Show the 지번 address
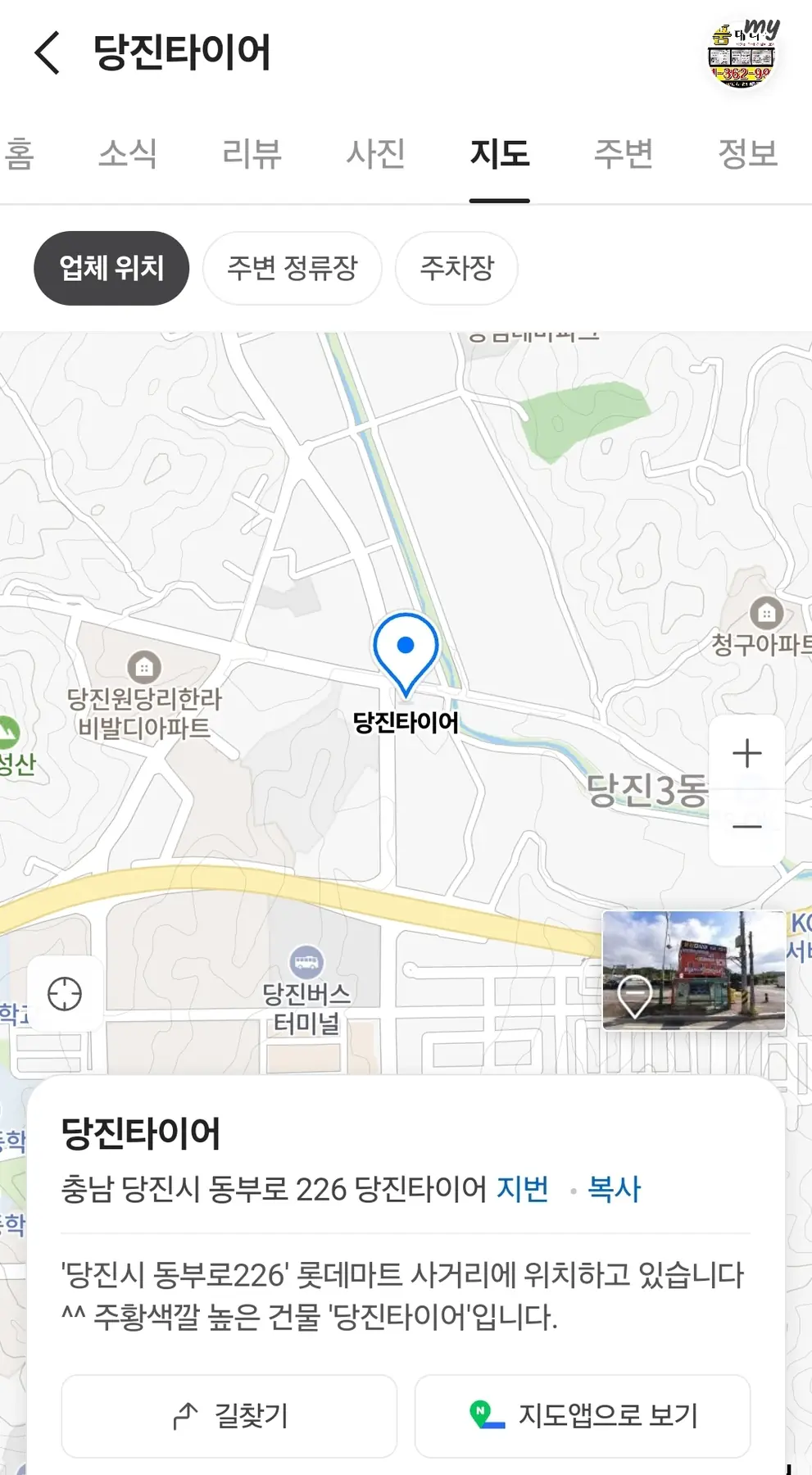The width and height of the screenshot is (812, 1475). (523, 1188)
